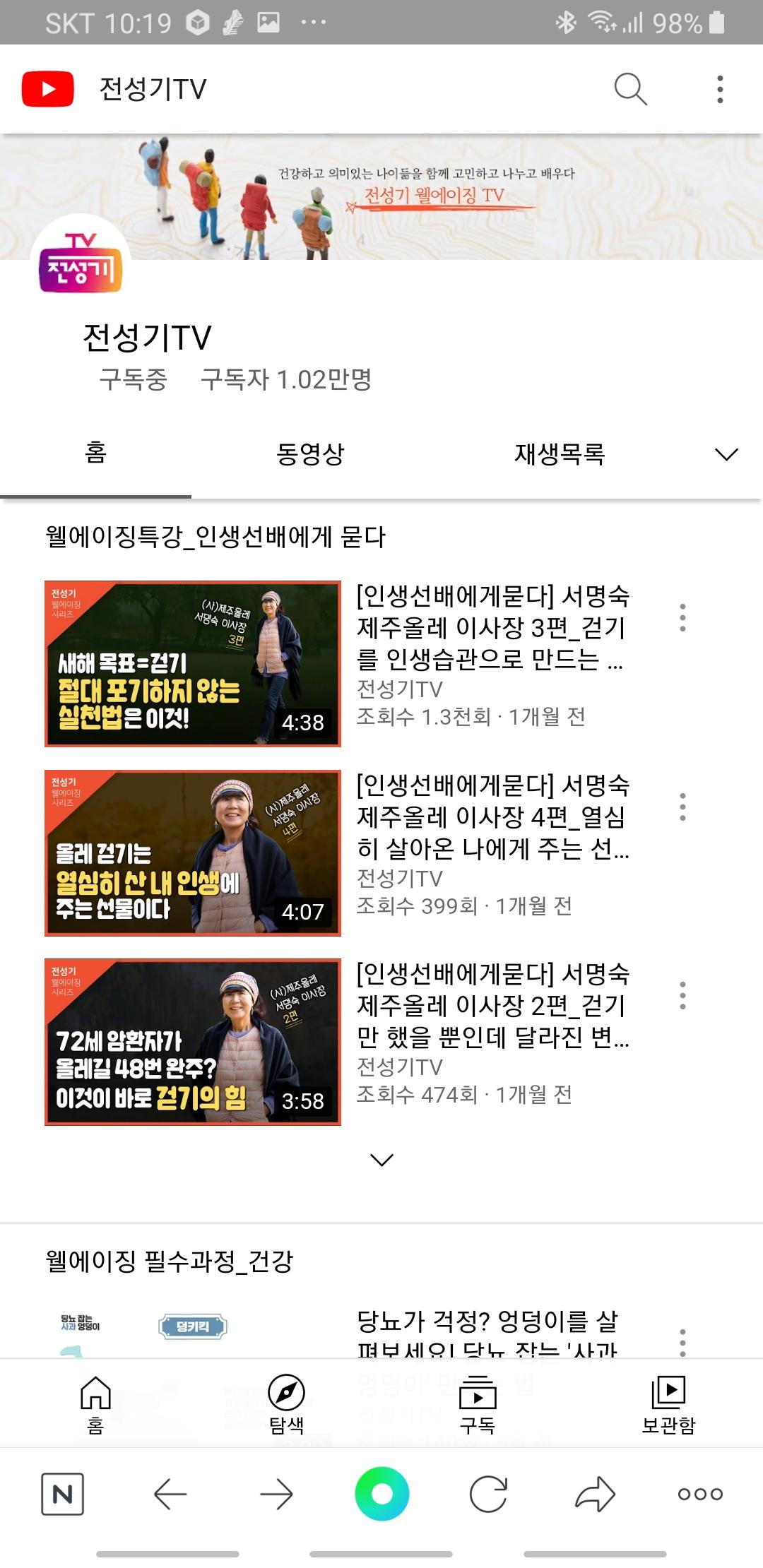Play the 서명숙 제주올레 이사장 4편 video
The image size is (763, 1568).
point(192,853)
